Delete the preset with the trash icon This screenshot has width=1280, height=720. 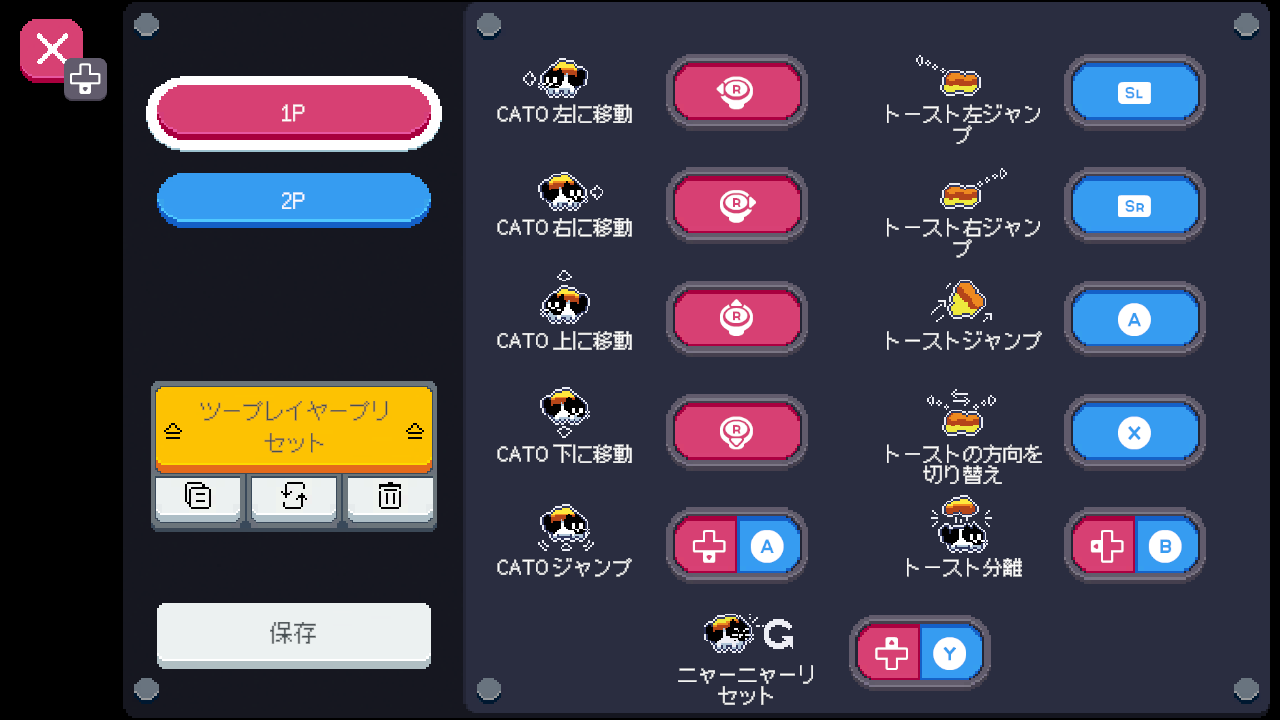389,496
